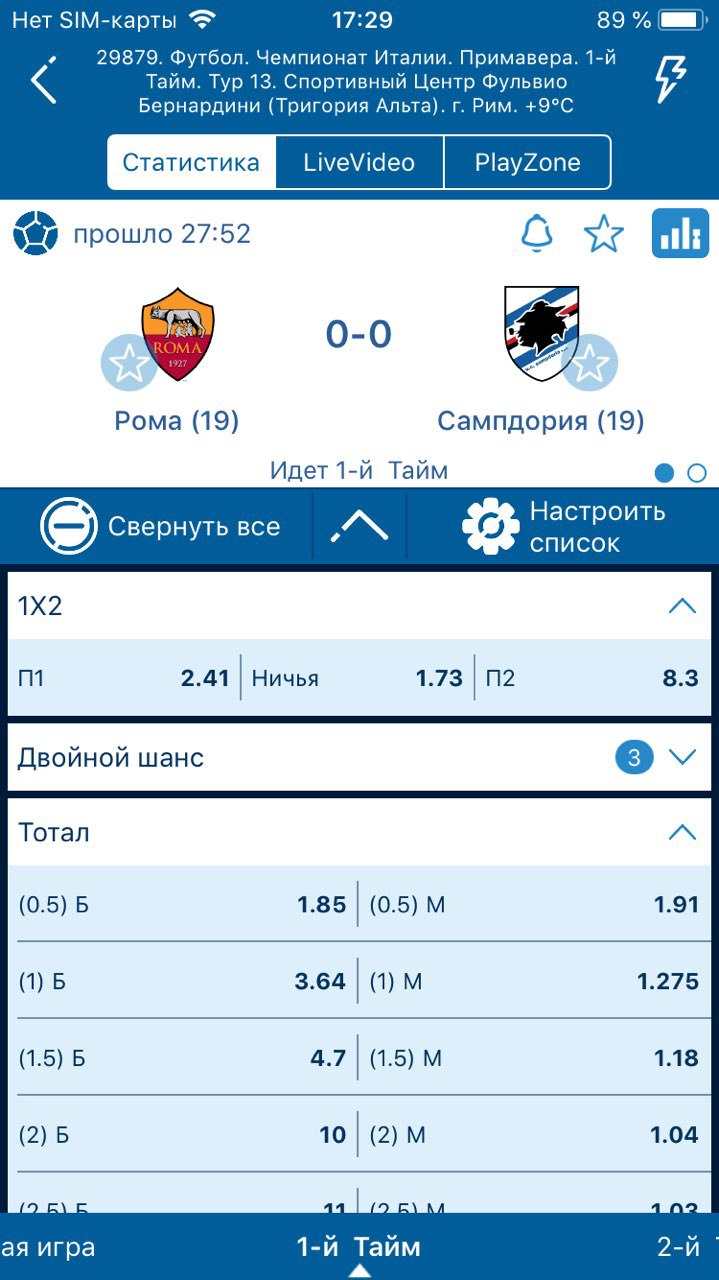Choose the П2 bet at 8.3

pyautogui.click(x=592, y=679)
